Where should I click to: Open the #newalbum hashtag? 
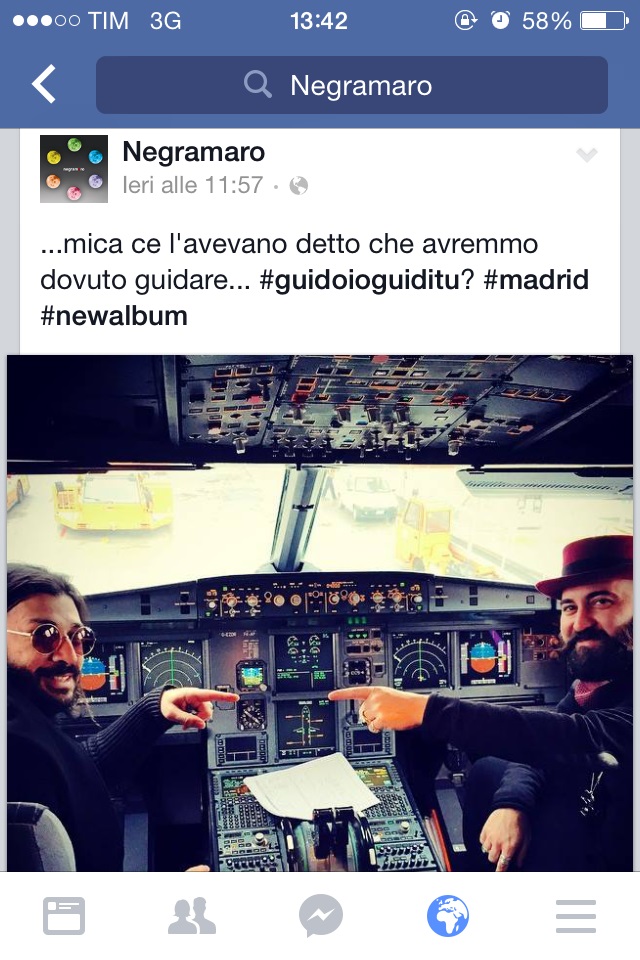click(x=114, y=316)
